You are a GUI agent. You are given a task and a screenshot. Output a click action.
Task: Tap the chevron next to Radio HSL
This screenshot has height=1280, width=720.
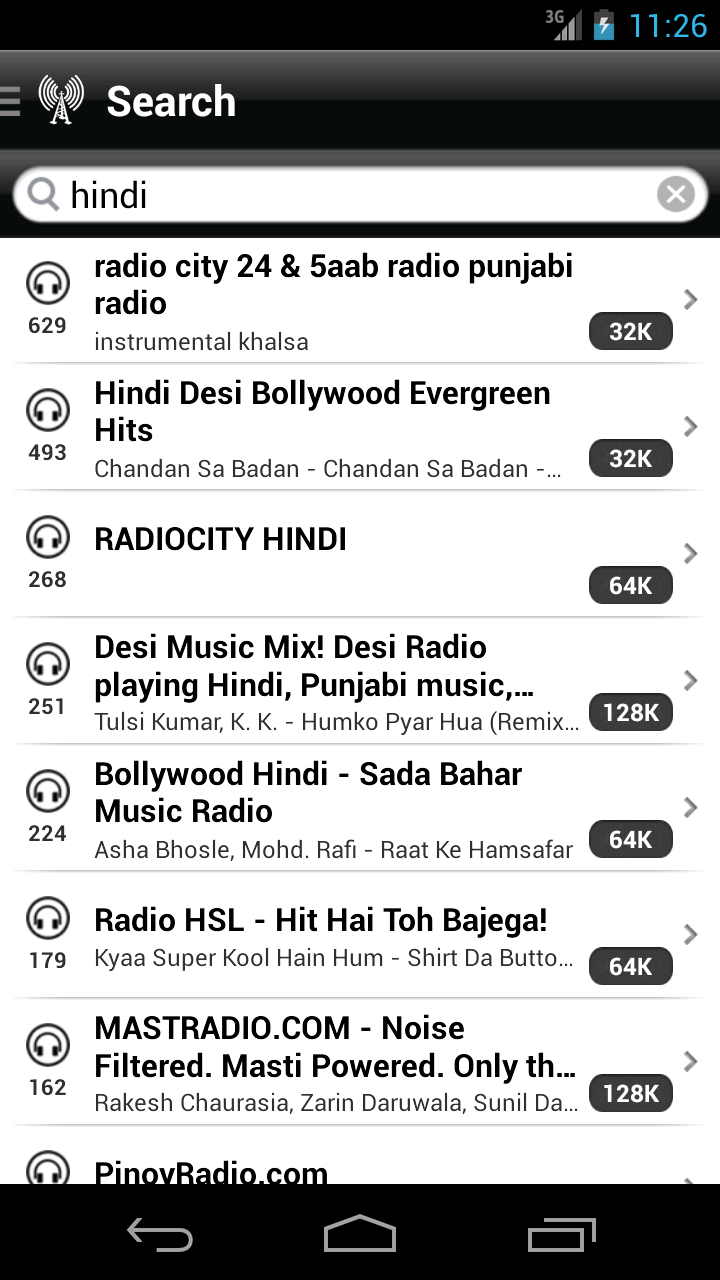click(690, 934)
